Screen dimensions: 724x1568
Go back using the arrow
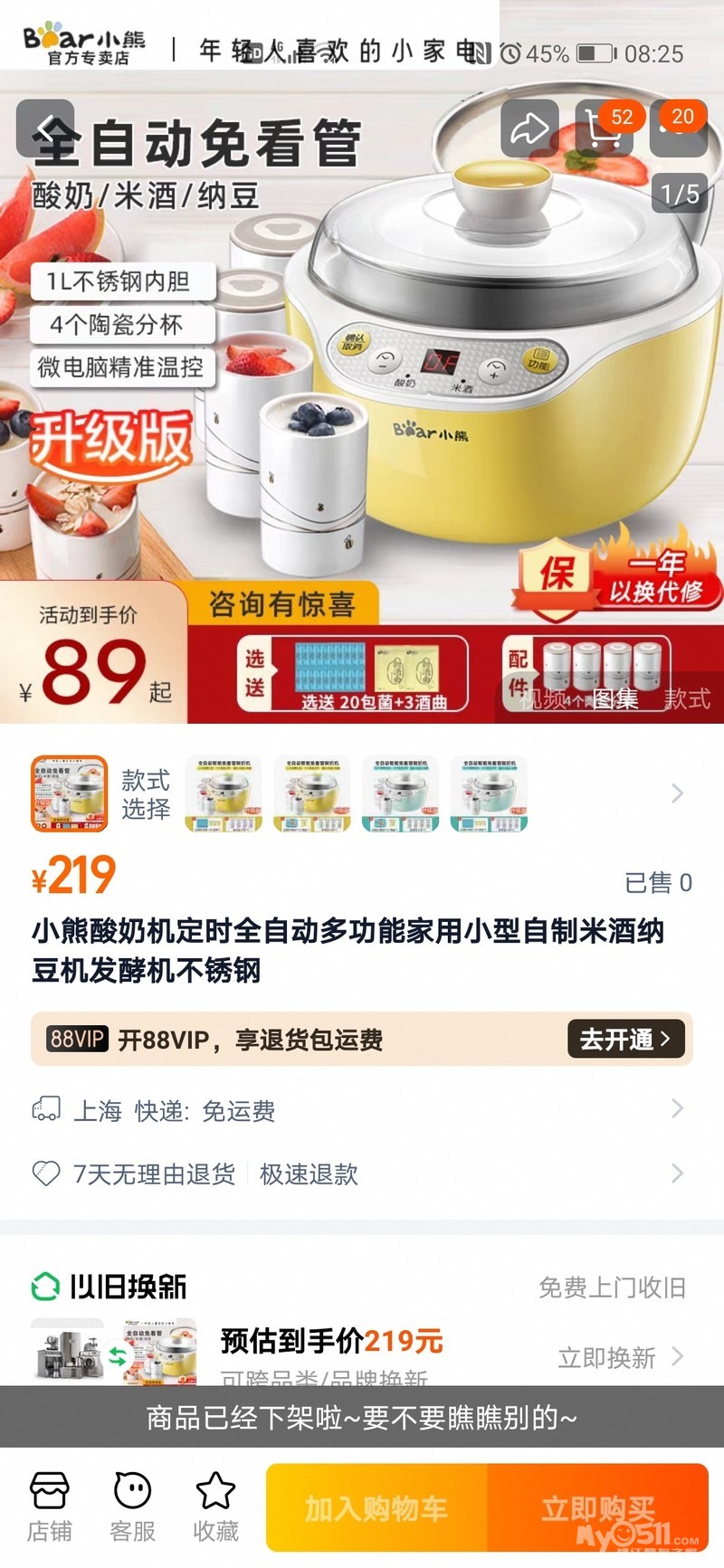pos(45,128)
